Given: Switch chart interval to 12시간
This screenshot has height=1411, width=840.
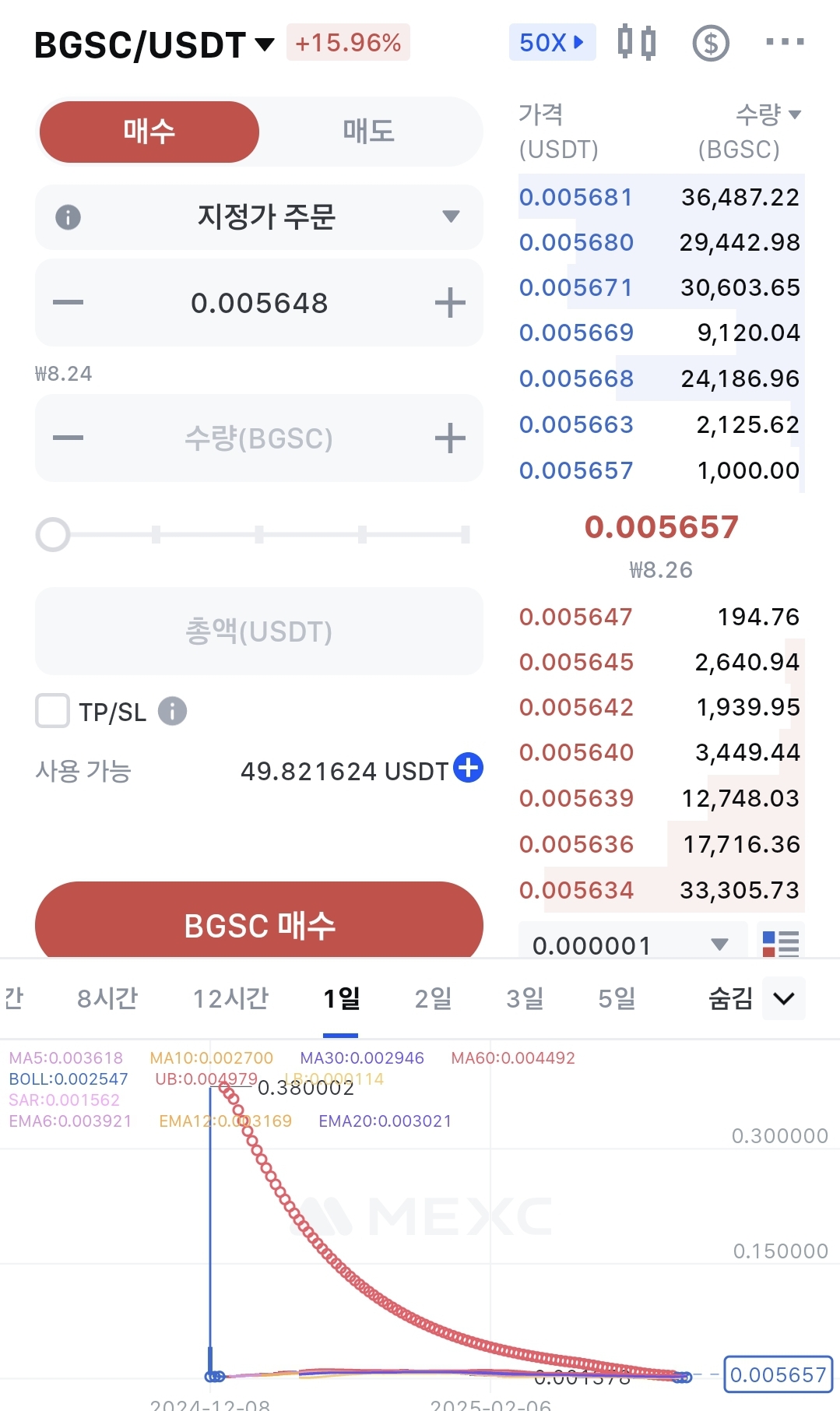Looking at the screenshot, I should 230,998.
